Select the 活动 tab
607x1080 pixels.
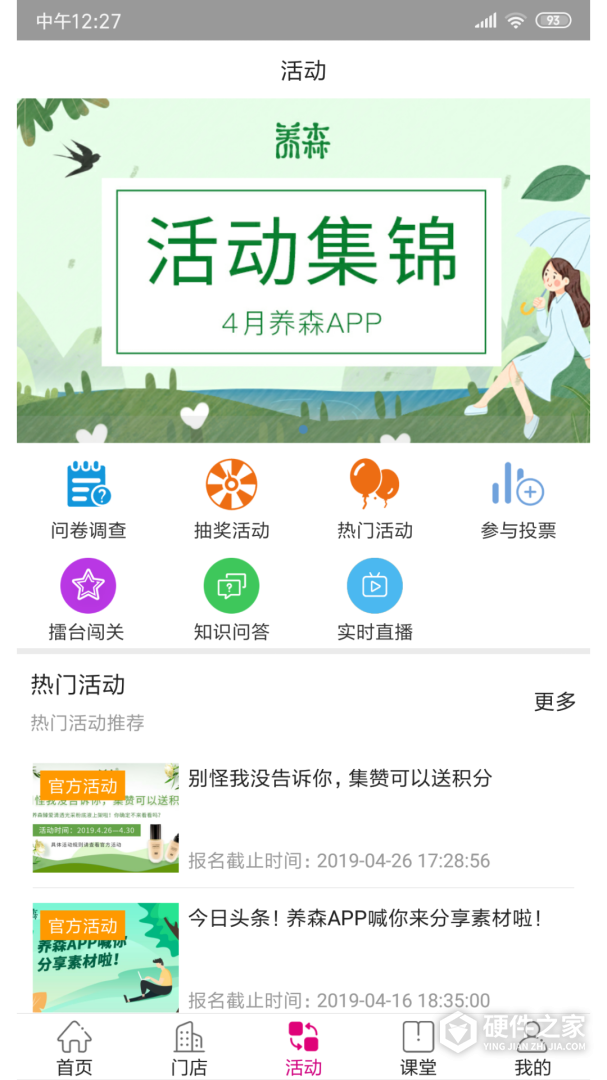coord(303,1048)
